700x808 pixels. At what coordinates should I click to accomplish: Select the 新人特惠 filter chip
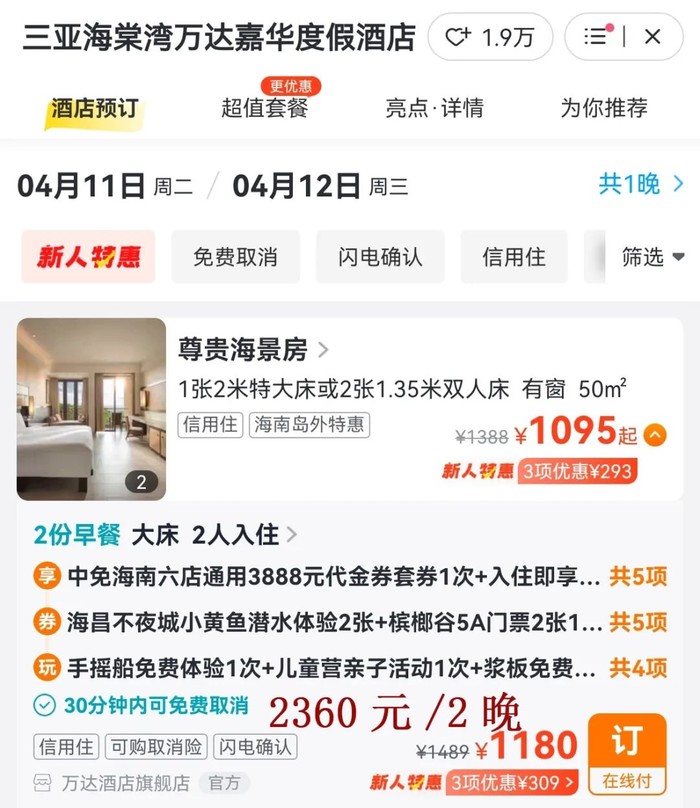pos(89,257)
